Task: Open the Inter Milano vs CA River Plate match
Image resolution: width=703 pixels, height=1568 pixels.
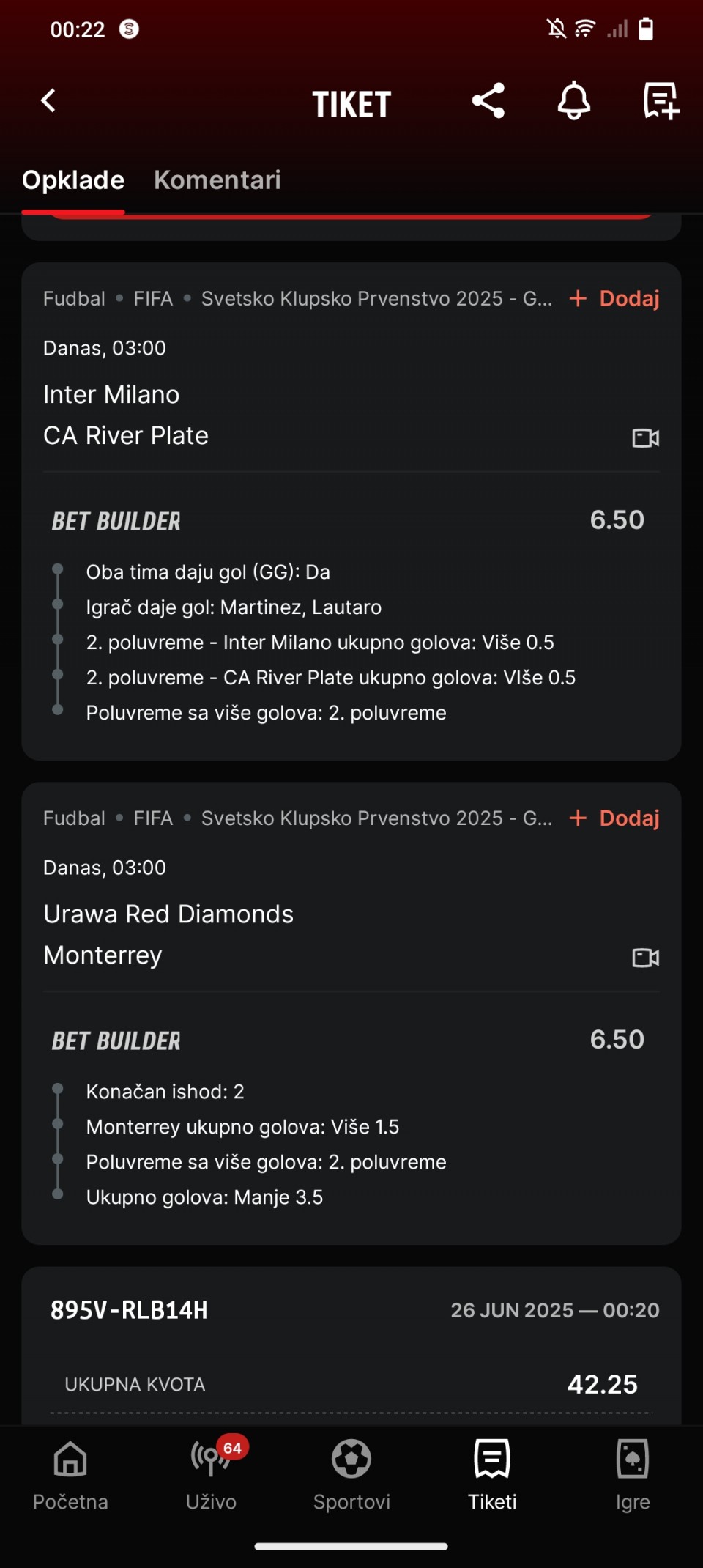Action: pyautogui.click(x=126, y=415)
